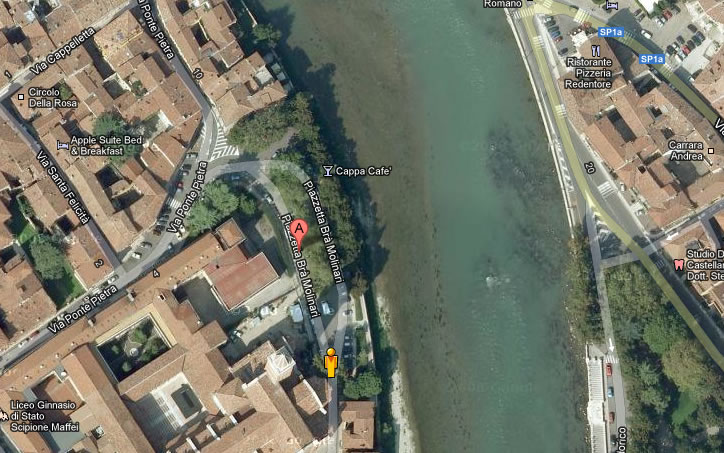This screenshot has width=724, height=453.
Task: Select the yellow Street View pegman
Action: click(x=331, y=362)
